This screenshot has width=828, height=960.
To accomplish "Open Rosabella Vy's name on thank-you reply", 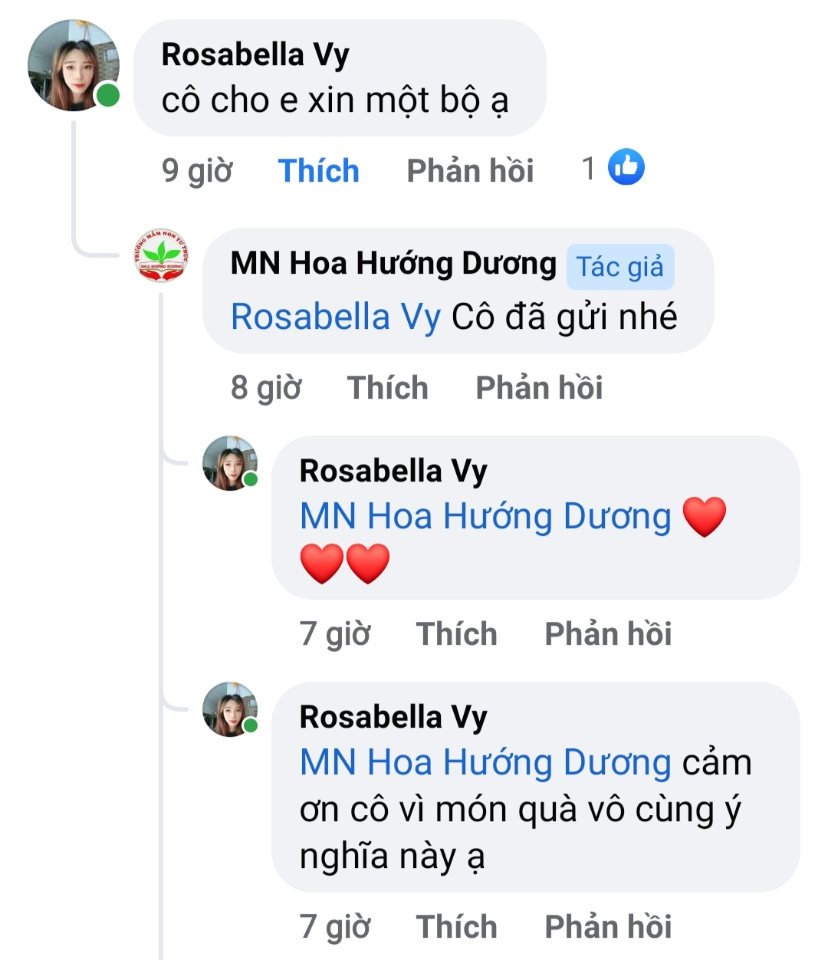I will tap(393, 717).
